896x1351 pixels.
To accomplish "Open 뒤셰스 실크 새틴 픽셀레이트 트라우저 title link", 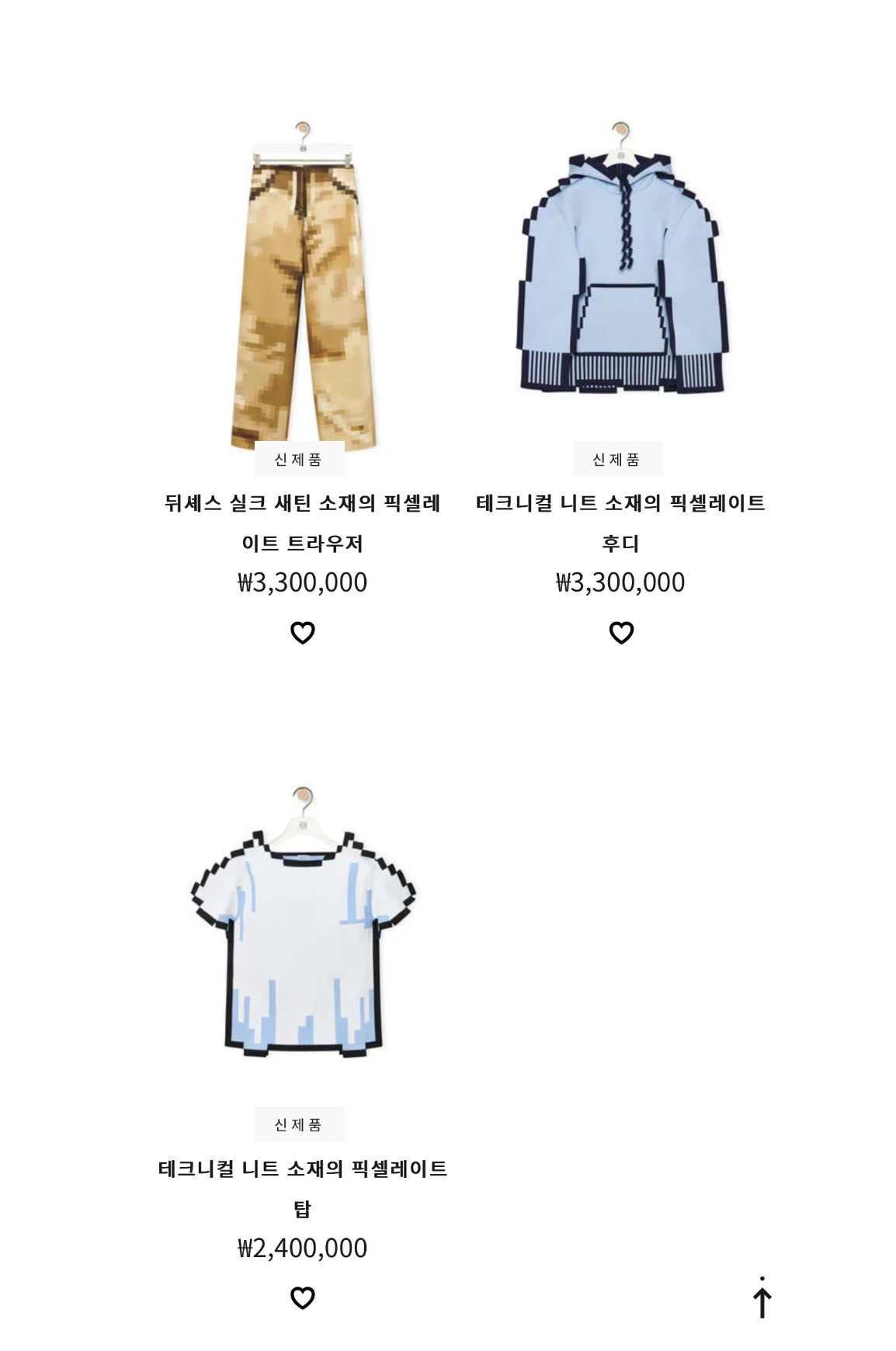I will (303, 522).
